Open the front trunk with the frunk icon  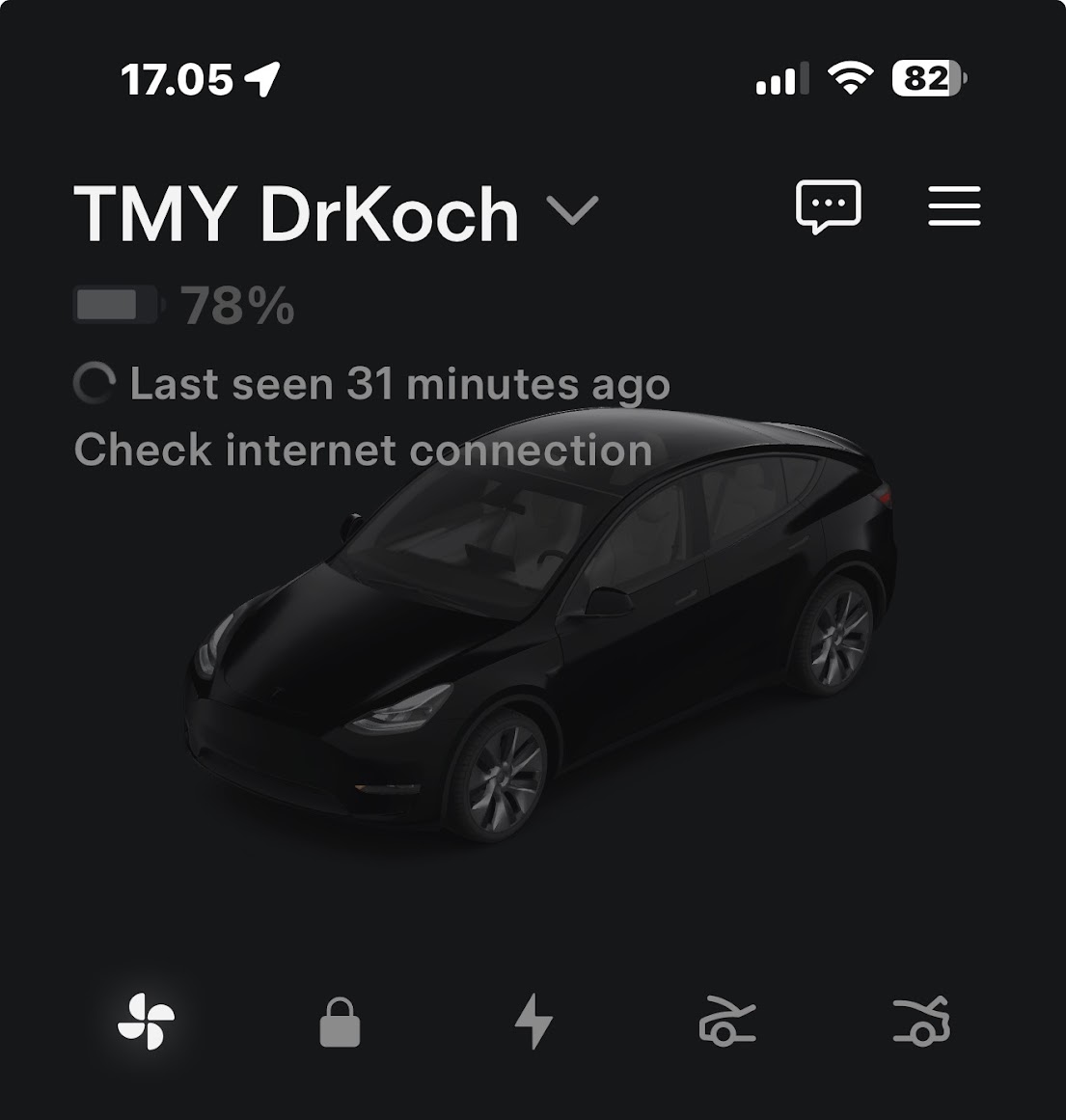pyautogui.click(x=726, y=1022)
